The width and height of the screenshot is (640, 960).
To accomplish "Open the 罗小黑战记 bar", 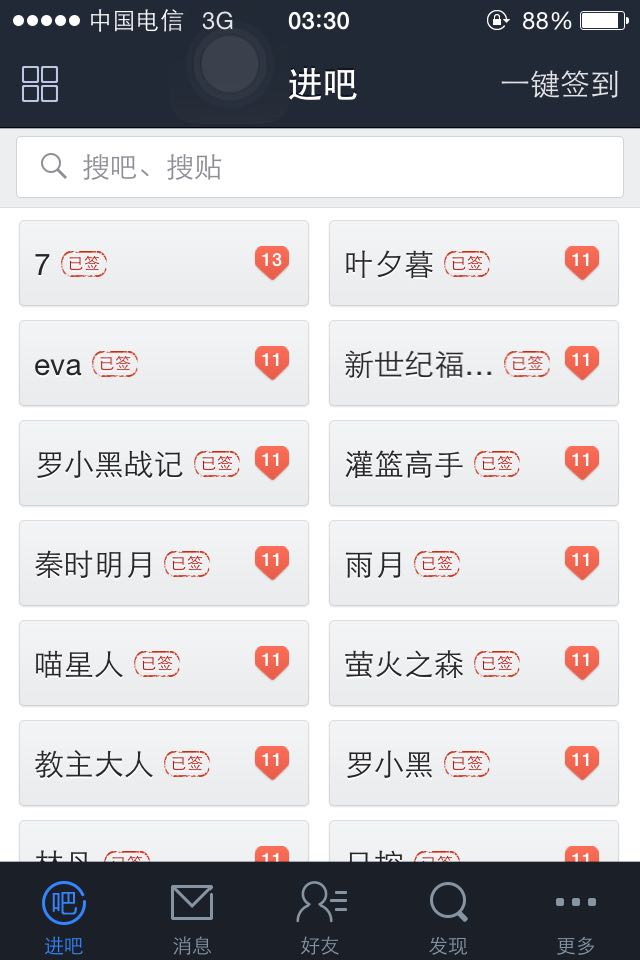I will pos(164,464).
